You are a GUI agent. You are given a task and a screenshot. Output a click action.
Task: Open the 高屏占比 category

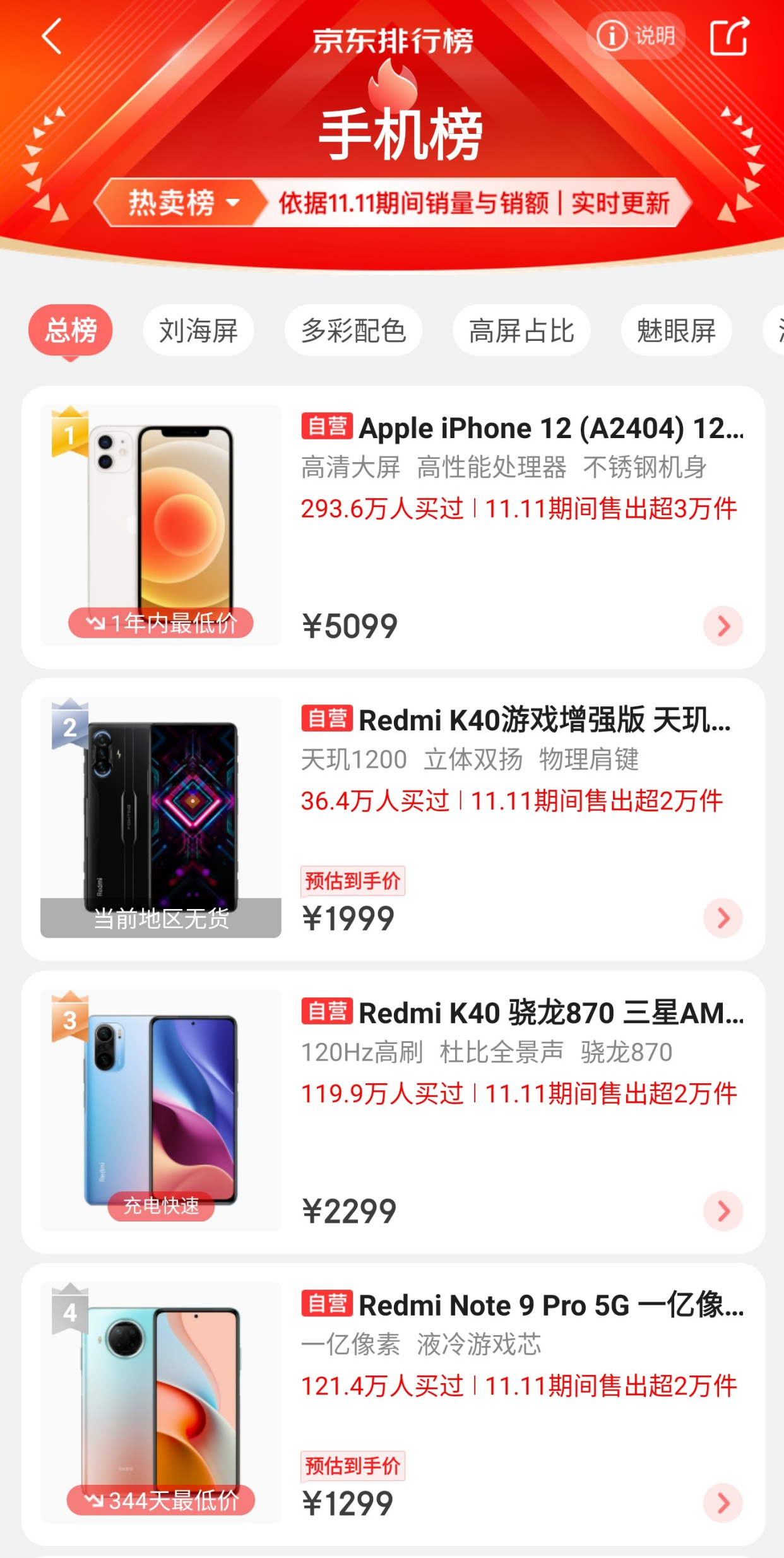tap(520, 330)
